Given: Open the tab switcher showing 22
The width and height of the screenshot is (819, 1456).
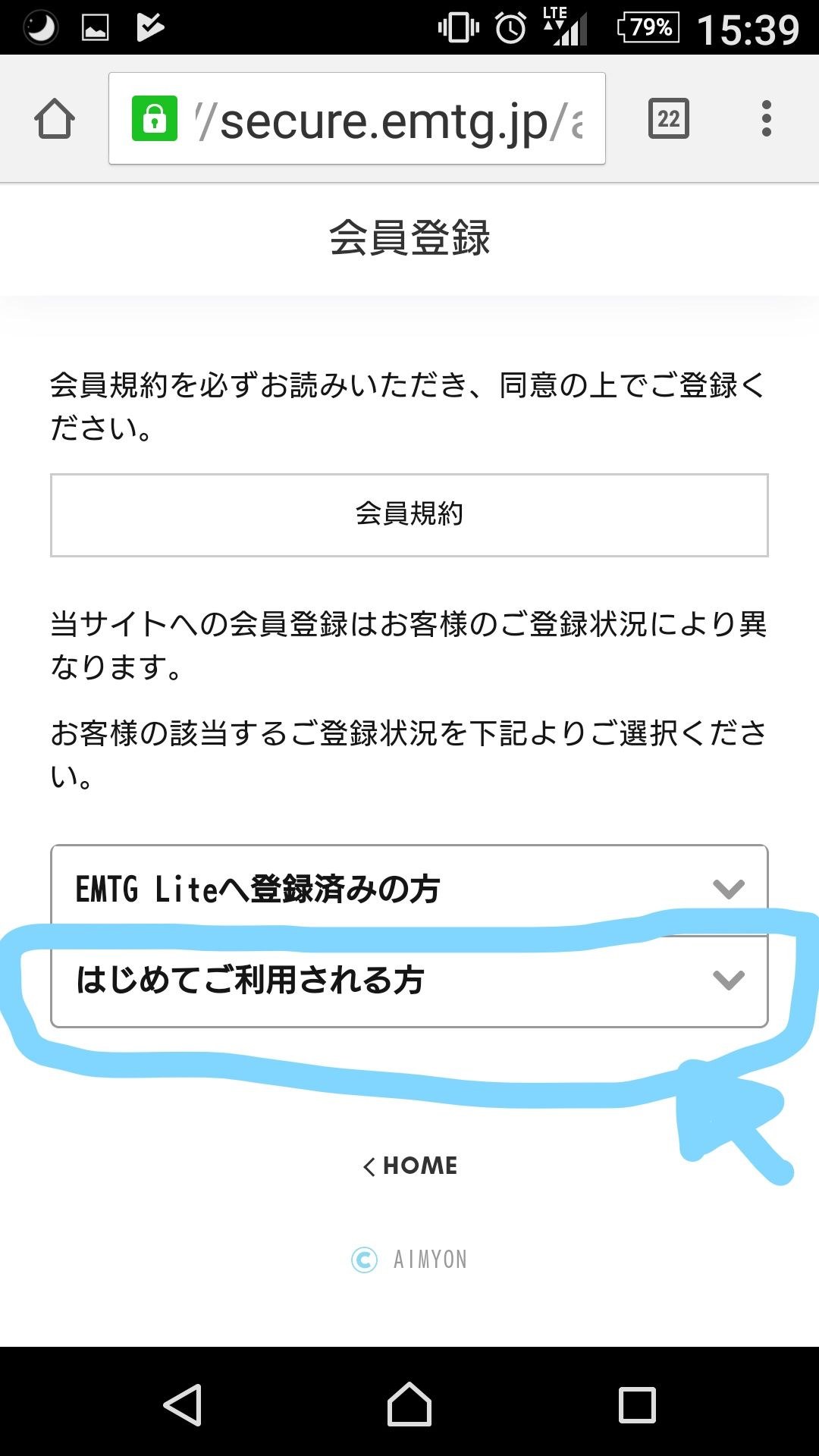Looking at the screenshot, I should pos(668,119).
